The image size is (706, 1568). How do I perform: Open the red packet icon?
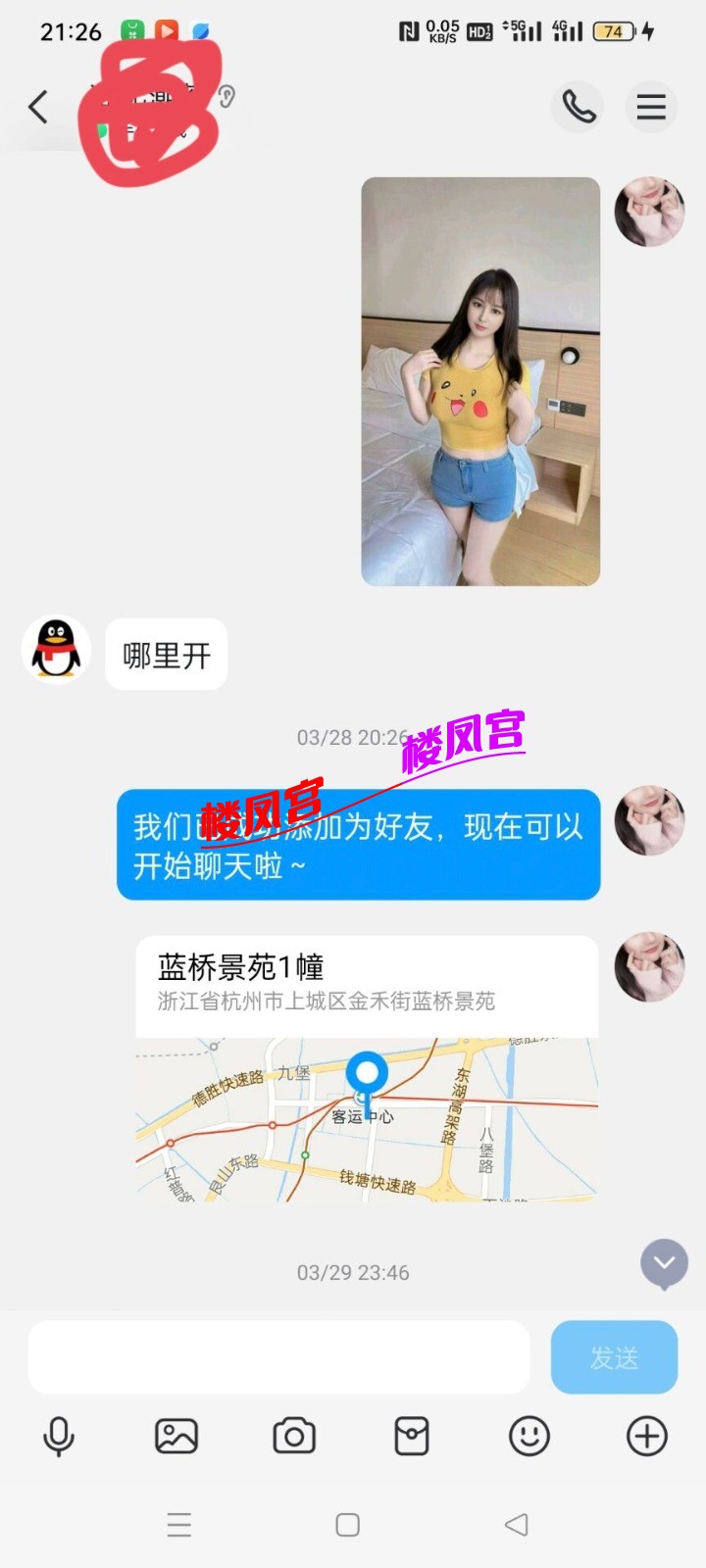click(411, 1436)
